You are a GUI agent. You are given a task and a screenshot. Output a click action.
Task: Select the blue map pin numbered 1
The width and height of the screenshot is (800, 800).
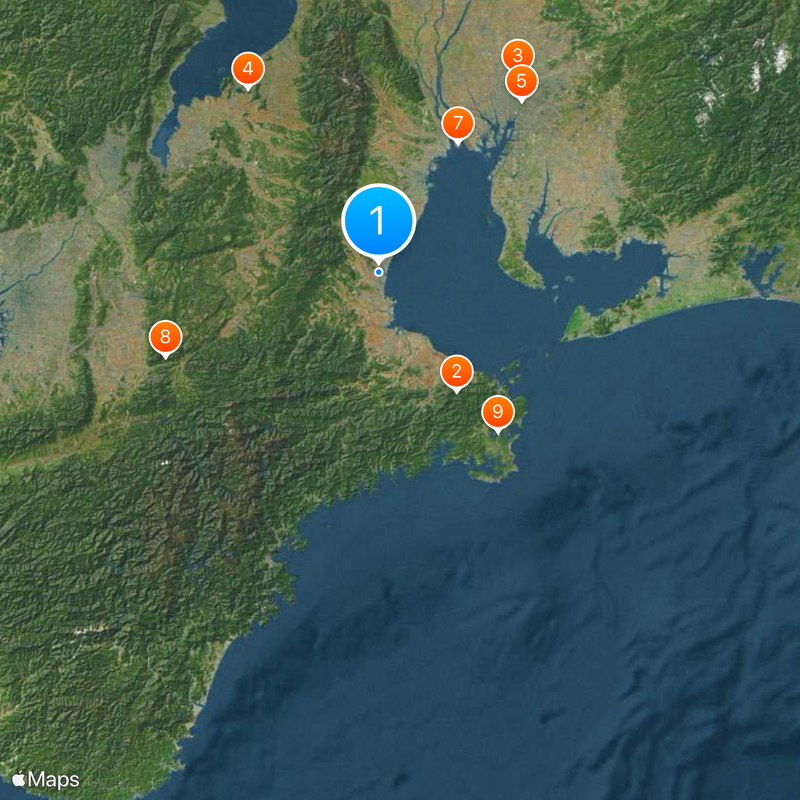point(378,221)
